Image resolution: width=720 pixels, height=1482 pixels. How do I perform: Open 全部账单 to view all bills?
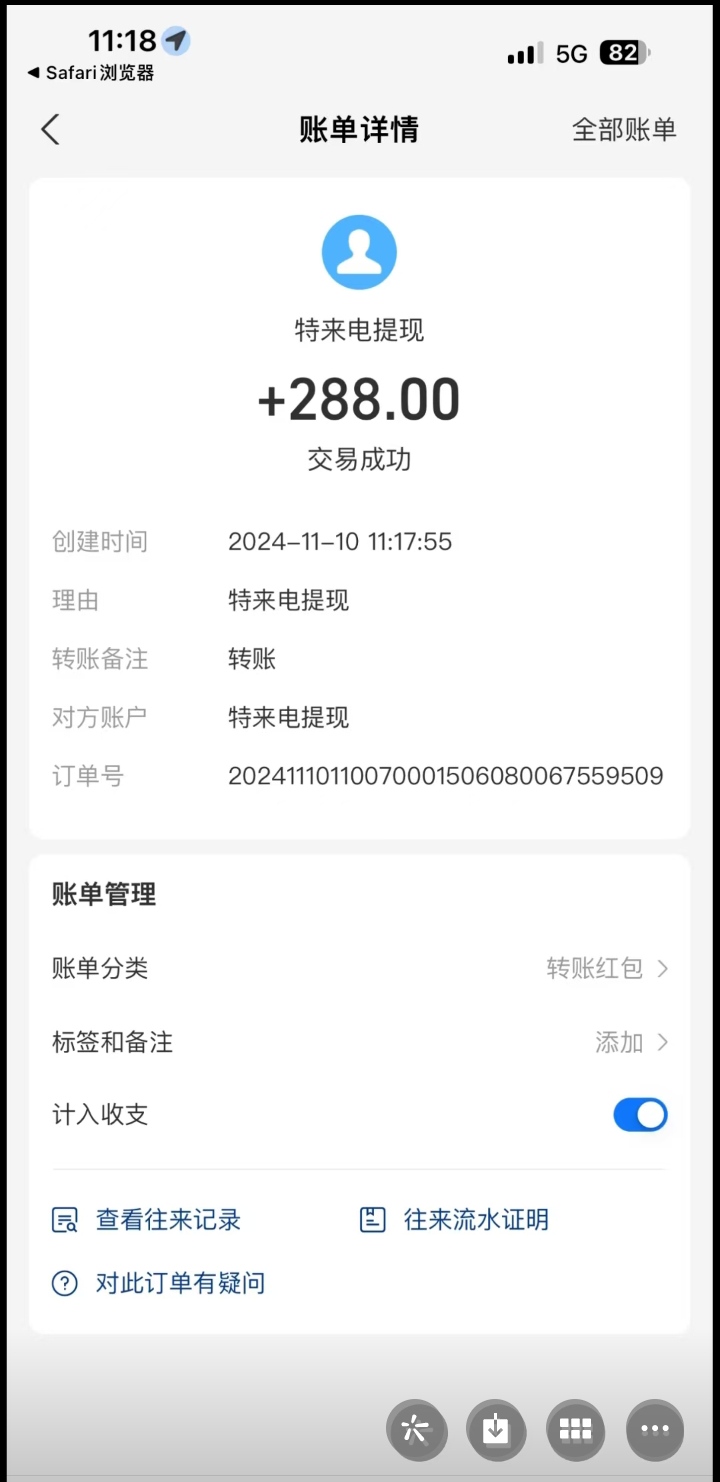point(623,129)
